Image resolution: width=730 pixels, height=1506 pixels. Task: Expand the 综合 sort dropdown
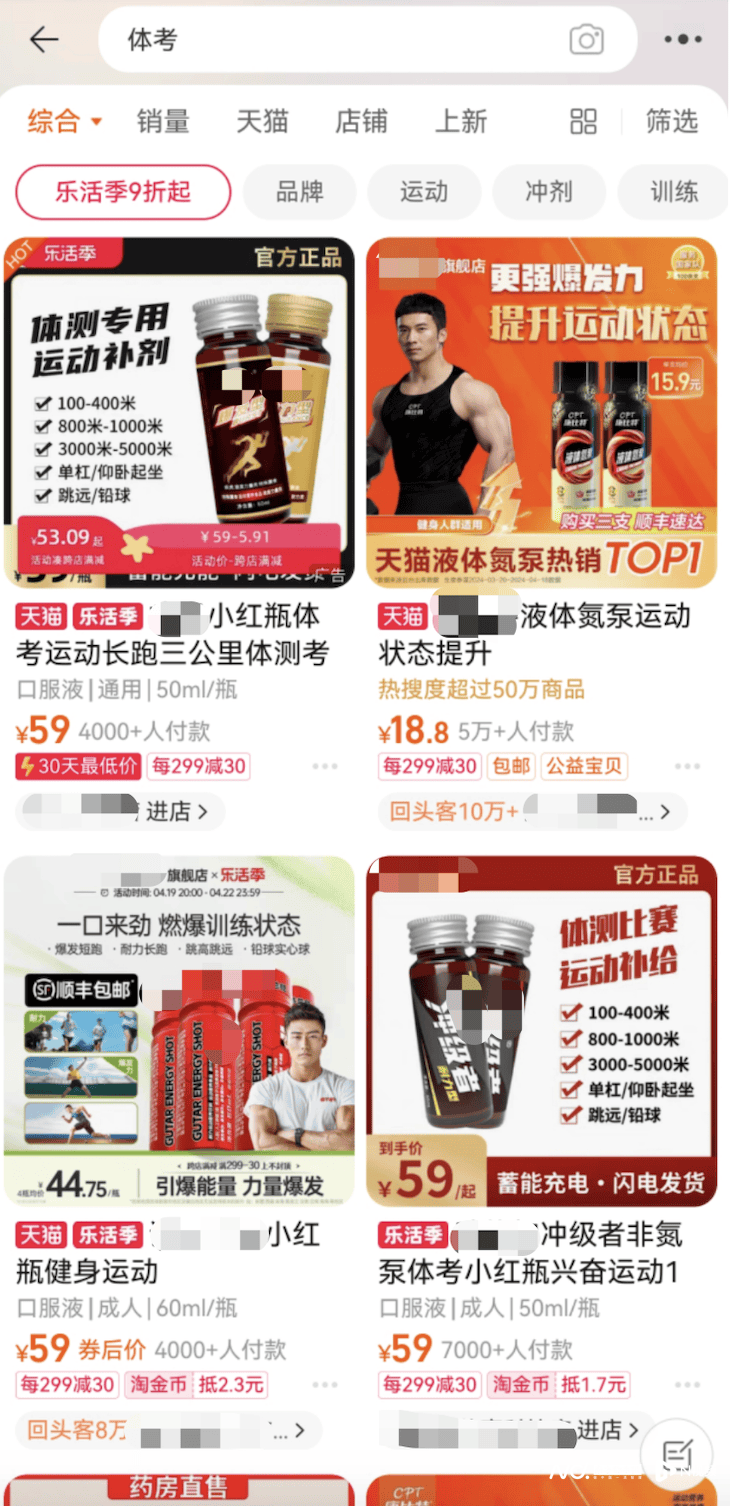[x=65, y=122]
